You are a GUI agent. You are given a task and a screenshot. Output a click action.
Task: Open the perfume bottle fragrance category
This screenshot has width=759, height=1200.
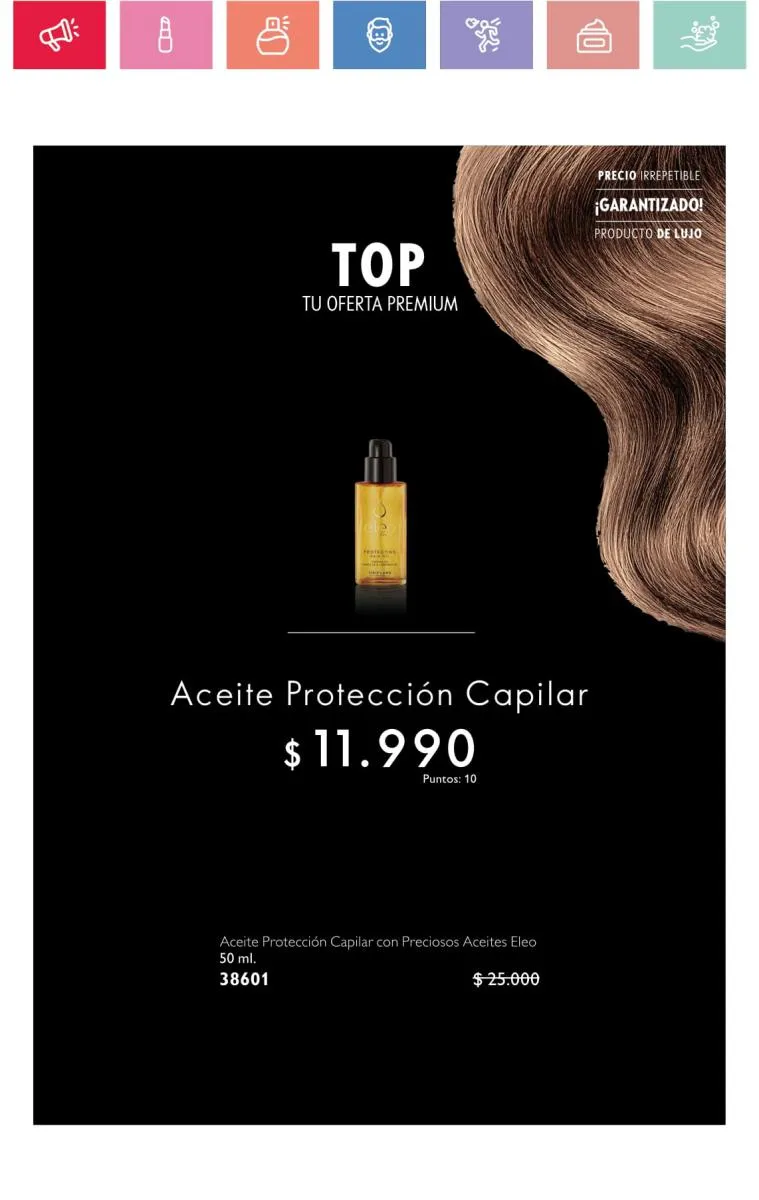click(x=273, y=35)
